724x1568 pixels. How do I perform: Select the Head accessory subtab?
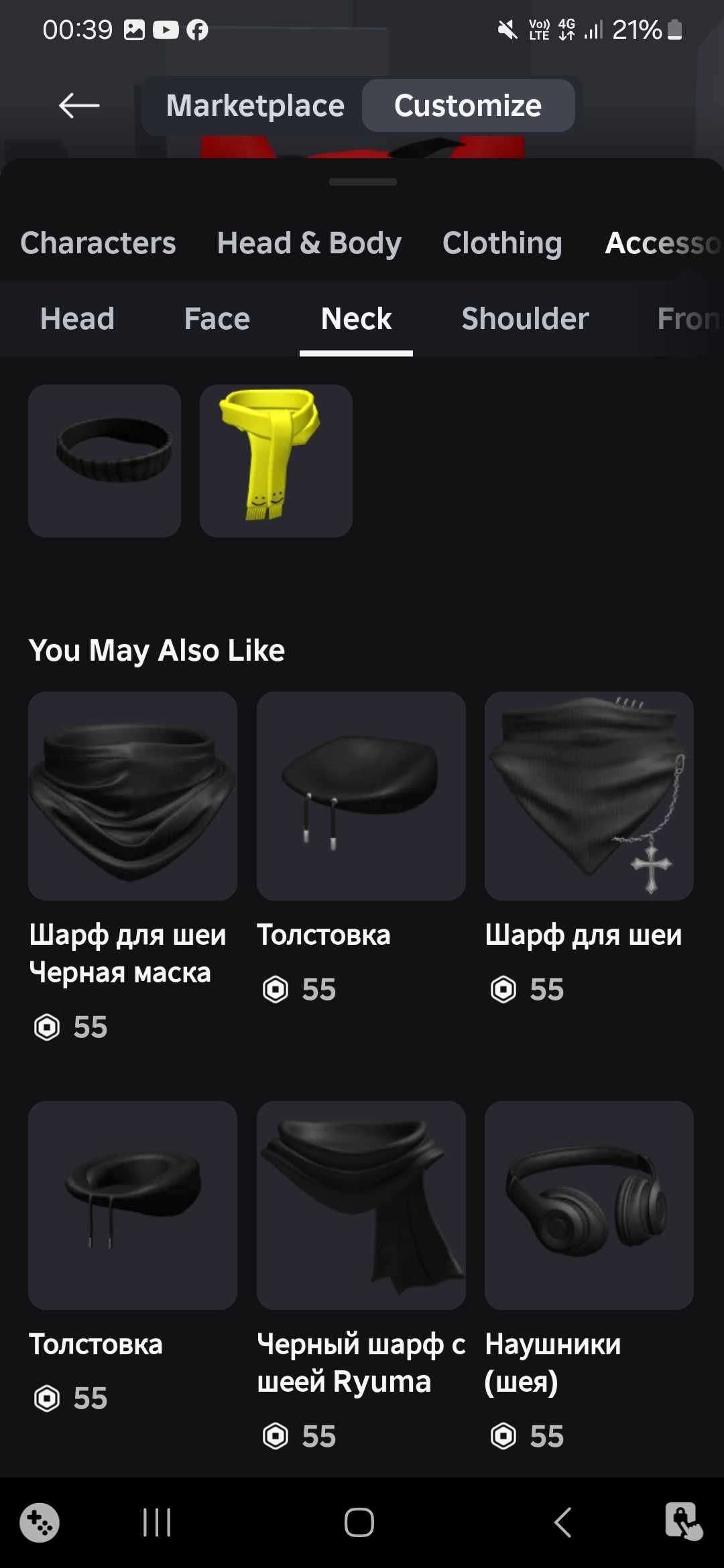(x=77, y=319)
